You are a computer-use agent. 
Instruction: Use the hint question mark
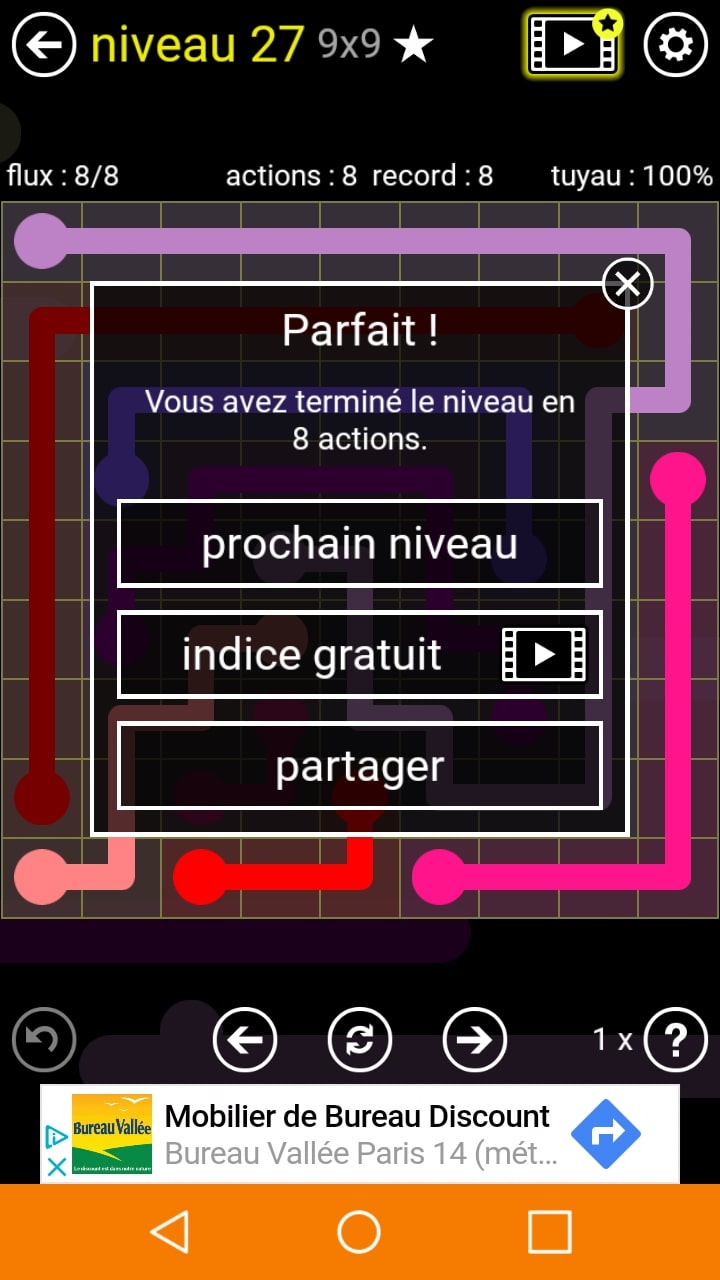pos(675,1040)
